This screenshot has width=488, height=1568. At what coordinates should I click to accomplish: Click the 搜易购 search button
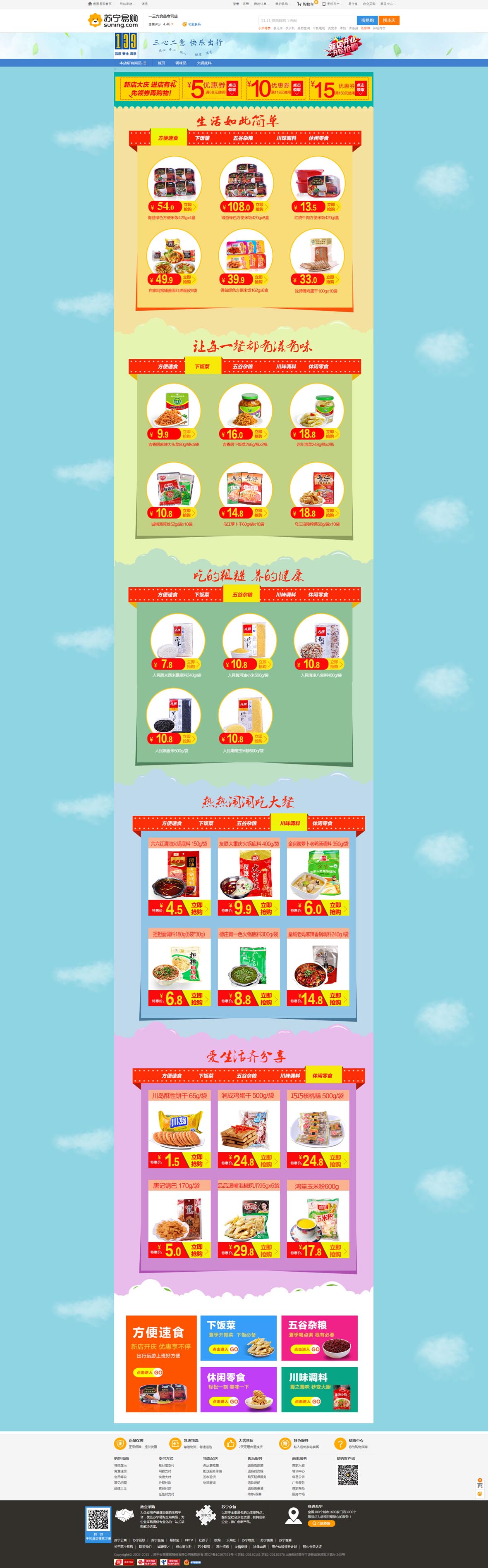click(367, 20)
